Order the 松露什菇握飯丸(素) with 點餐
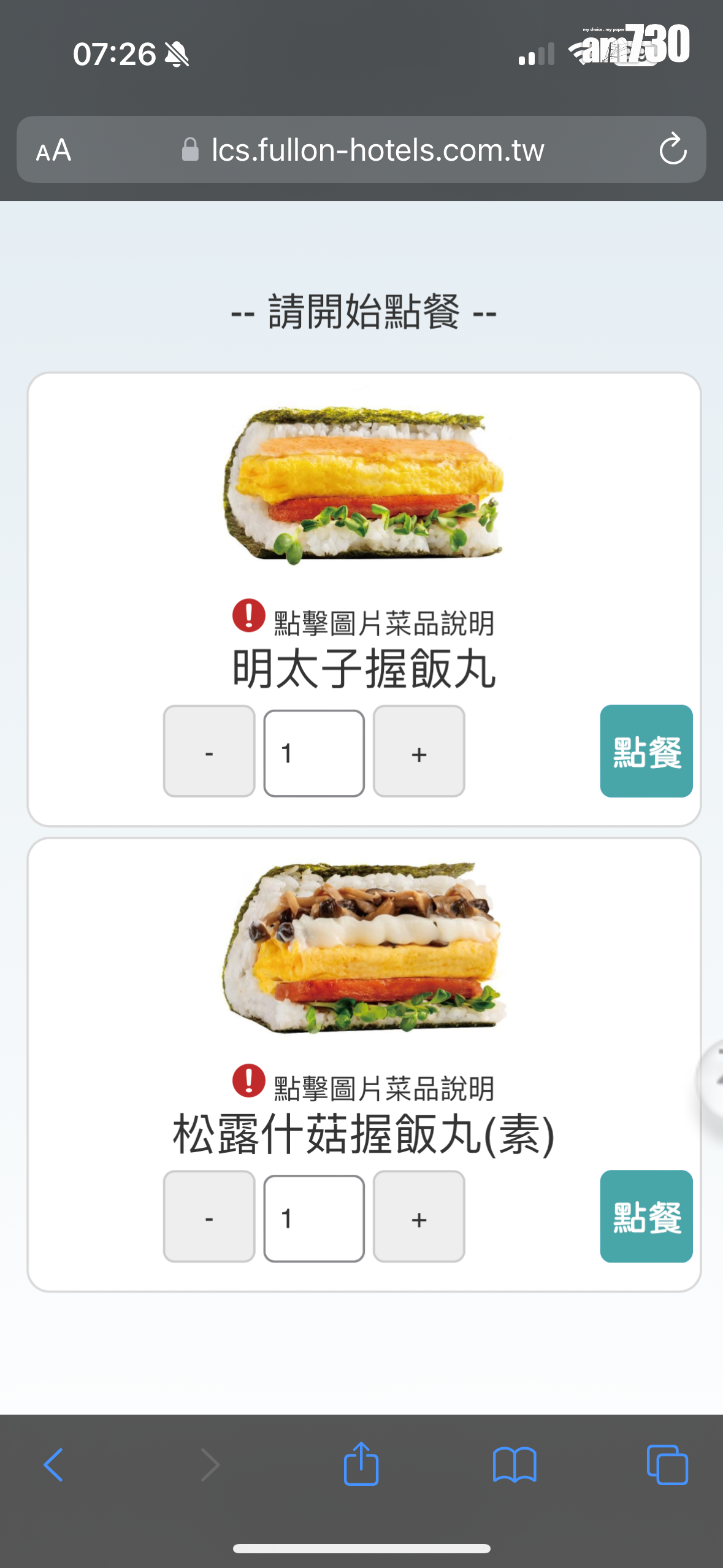The width and height of the screenshot is (723, 1568). click(646, 1216)
